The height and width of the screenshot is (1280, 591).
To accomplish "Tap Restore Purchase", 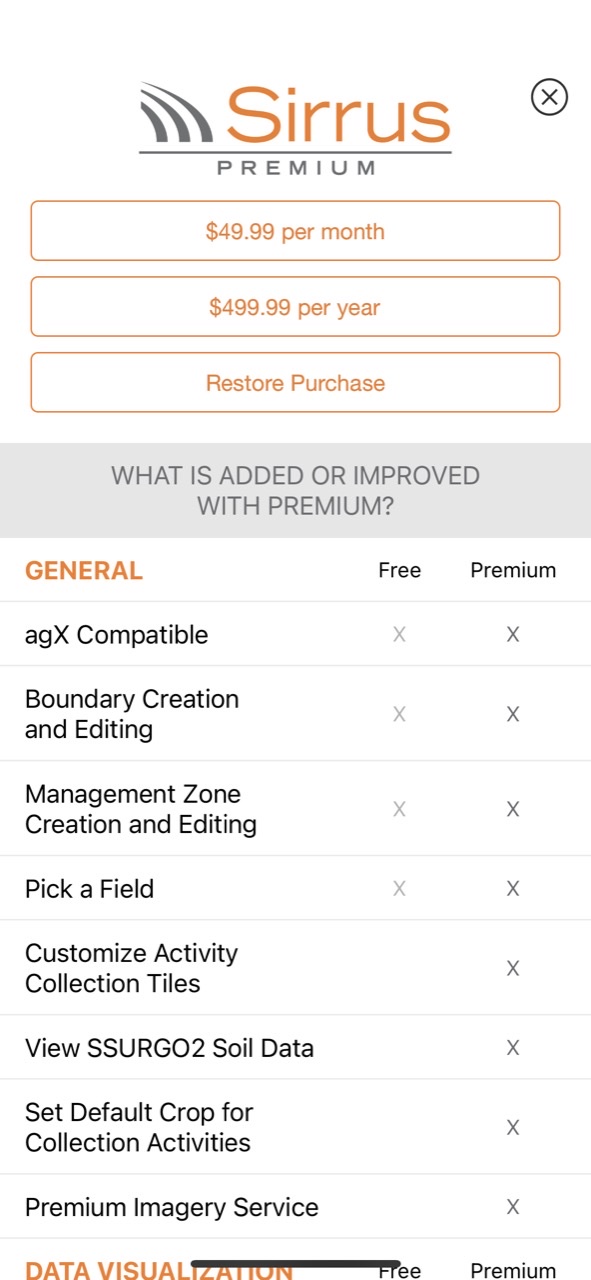I will pos(295,383).
